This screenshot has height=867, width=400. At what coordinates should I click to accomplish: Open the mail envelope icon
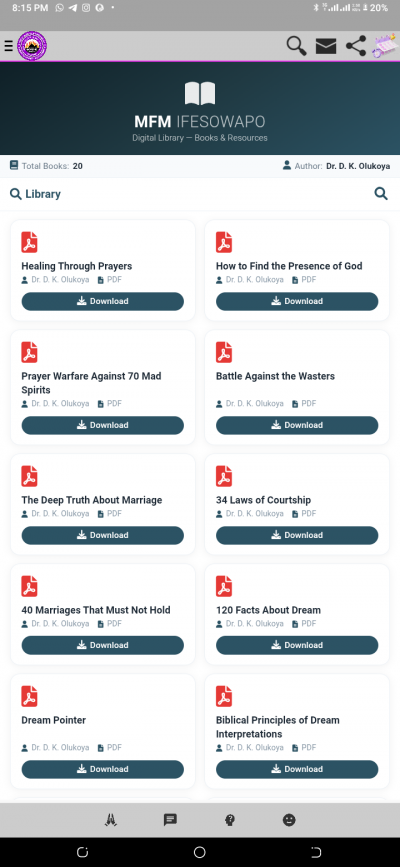[x=326, y=46]
